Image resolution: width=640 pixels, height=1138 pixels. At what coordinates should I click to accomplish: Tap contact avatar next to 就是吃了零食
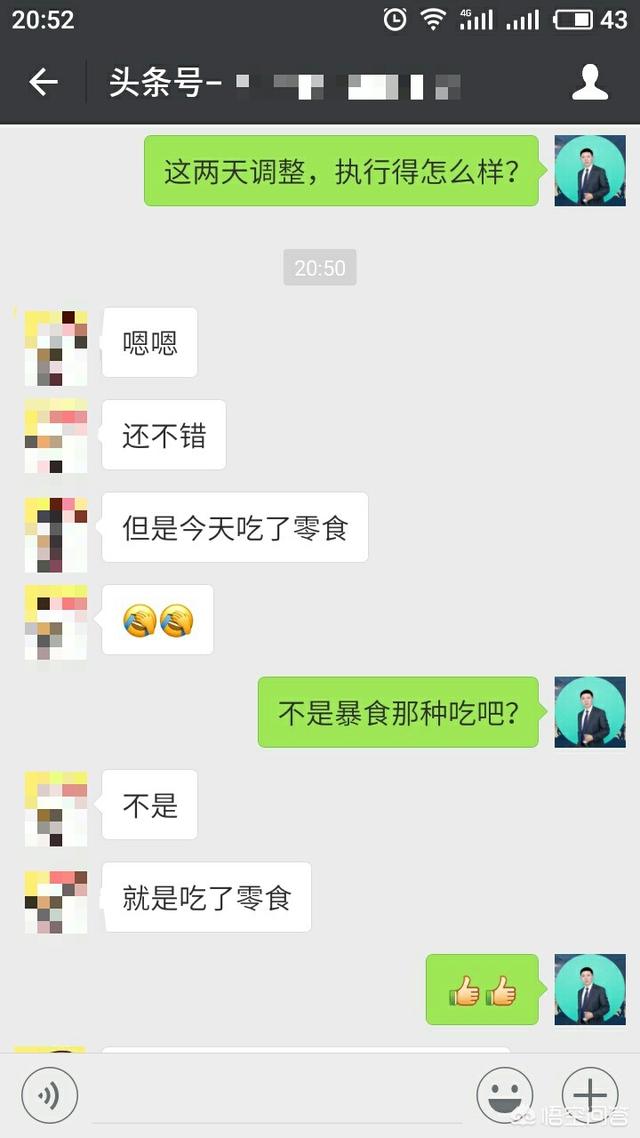tap(56, 898)
